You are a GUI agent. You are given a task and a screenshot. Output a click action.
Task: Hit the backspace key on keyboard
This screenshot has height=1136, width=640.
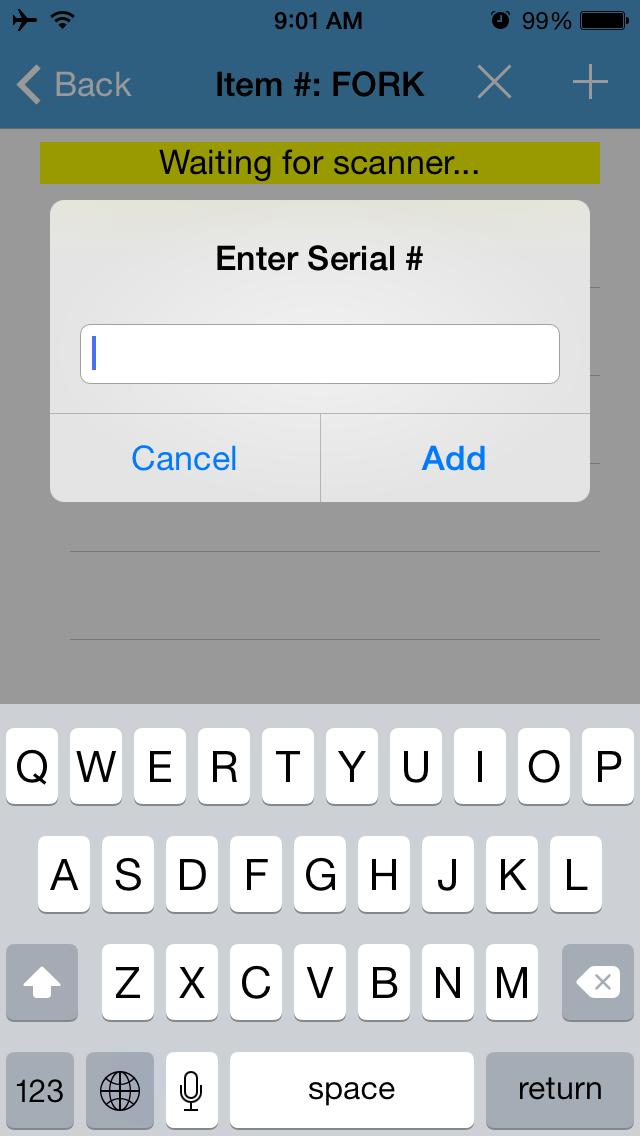coord(598,982)
